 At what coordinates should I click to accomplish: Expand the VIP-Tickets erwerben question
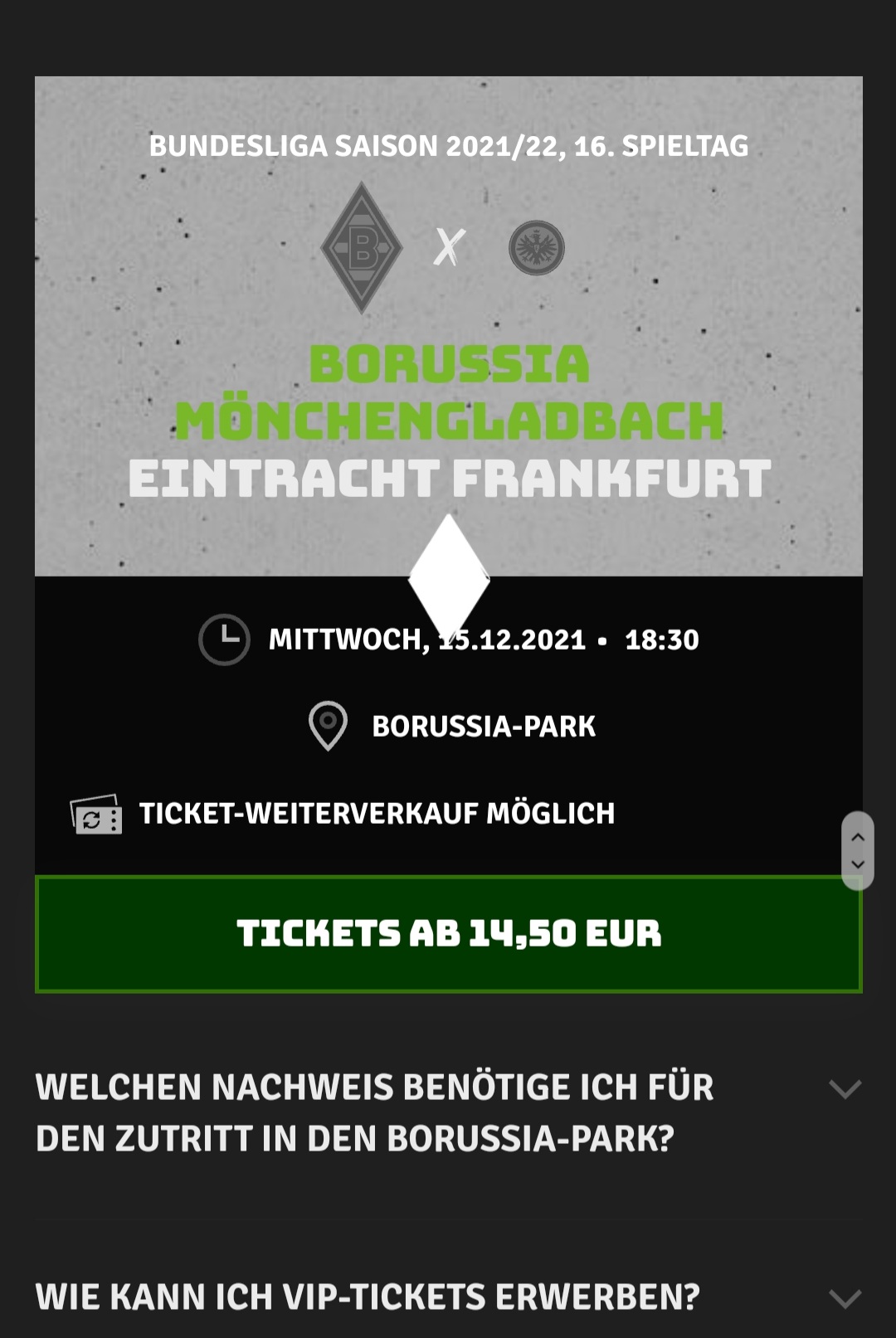click(x=448, y=1297)
